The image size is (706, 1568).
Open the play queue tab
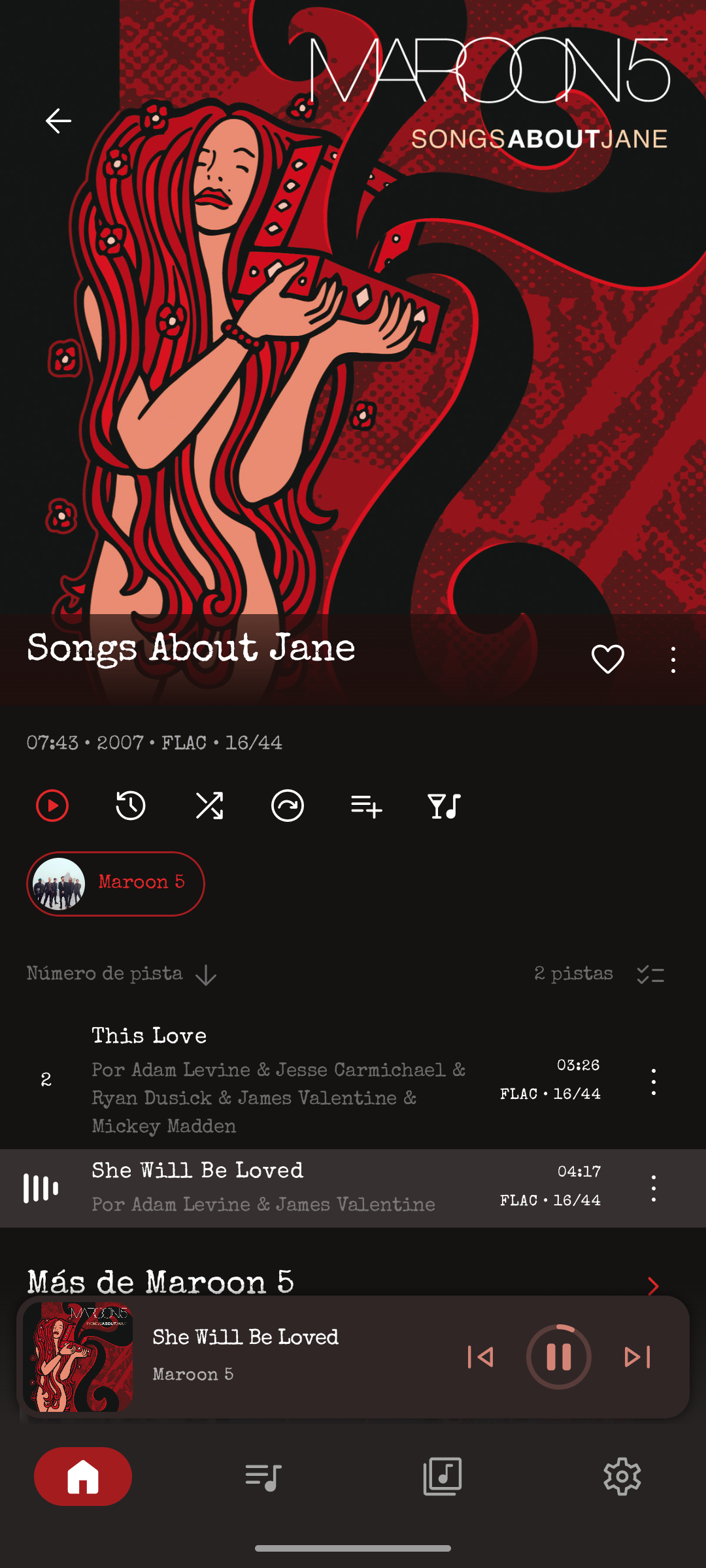pyautogui.click(x=263, y=1477)
